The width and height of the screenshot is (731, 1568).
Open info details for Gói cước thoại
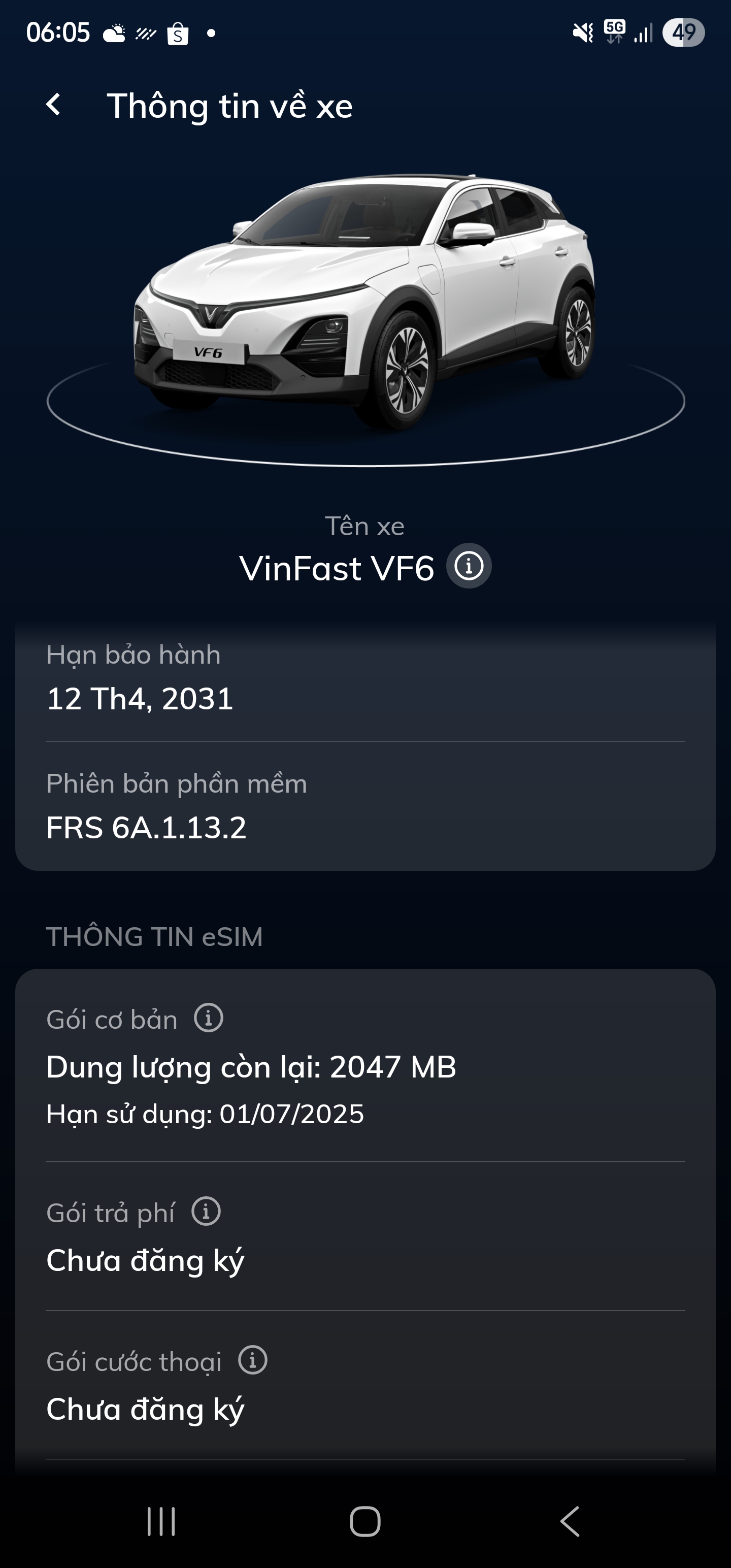pyautogui.click(x=253, y=1361)
